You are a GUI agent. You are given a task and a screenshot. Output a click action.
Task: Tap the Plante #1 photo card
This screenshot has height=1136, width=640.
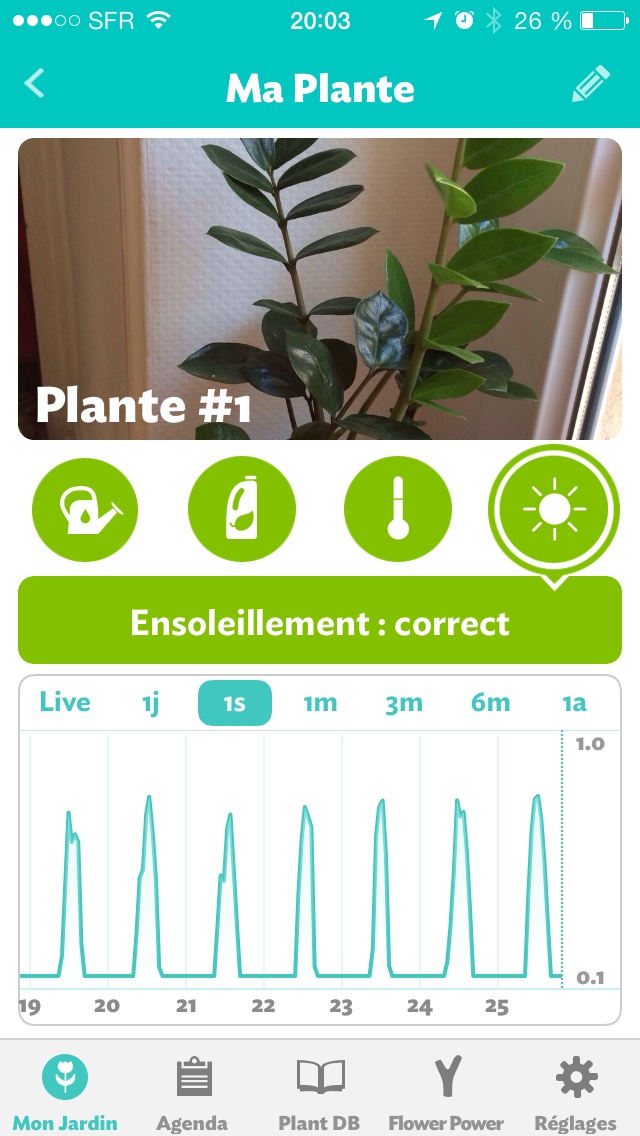[x=320, y=289]
